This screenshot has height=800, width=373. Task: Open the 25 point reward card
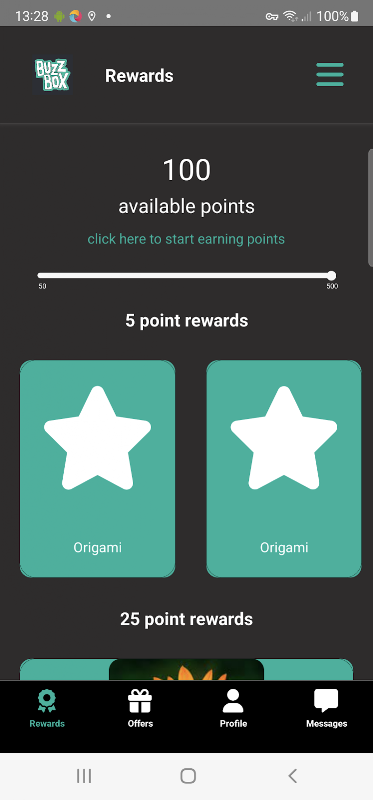click(x=186, y=669)
